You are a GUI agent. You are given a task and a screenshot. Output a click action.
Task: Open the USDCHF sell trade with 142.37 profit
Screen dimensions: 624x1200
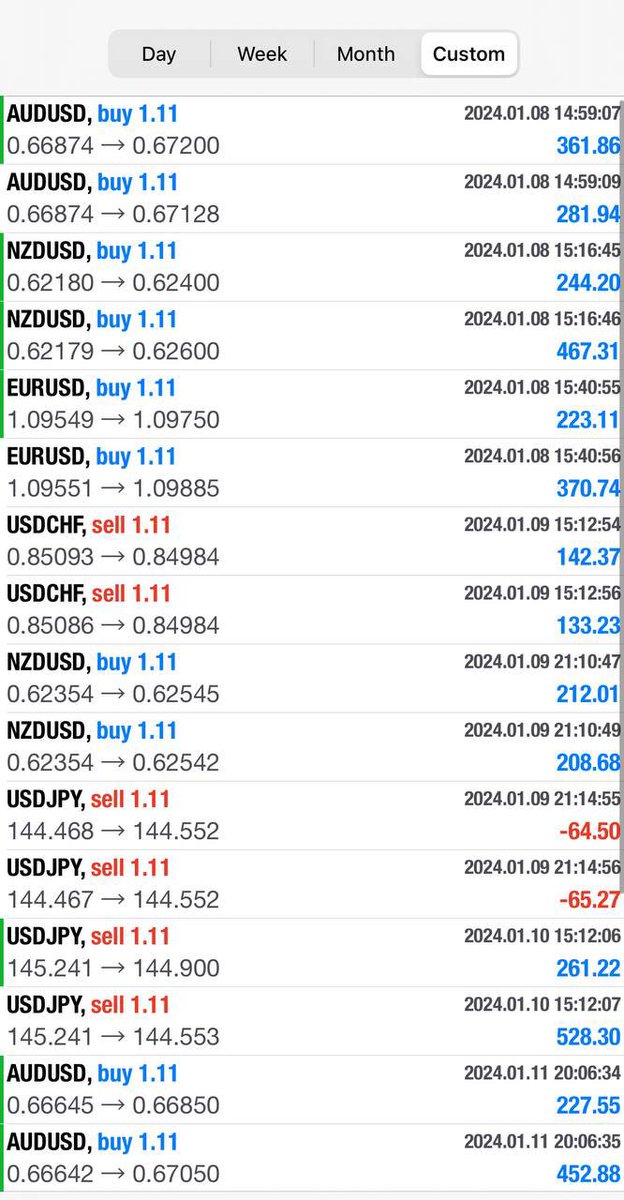tap(312, 541)
